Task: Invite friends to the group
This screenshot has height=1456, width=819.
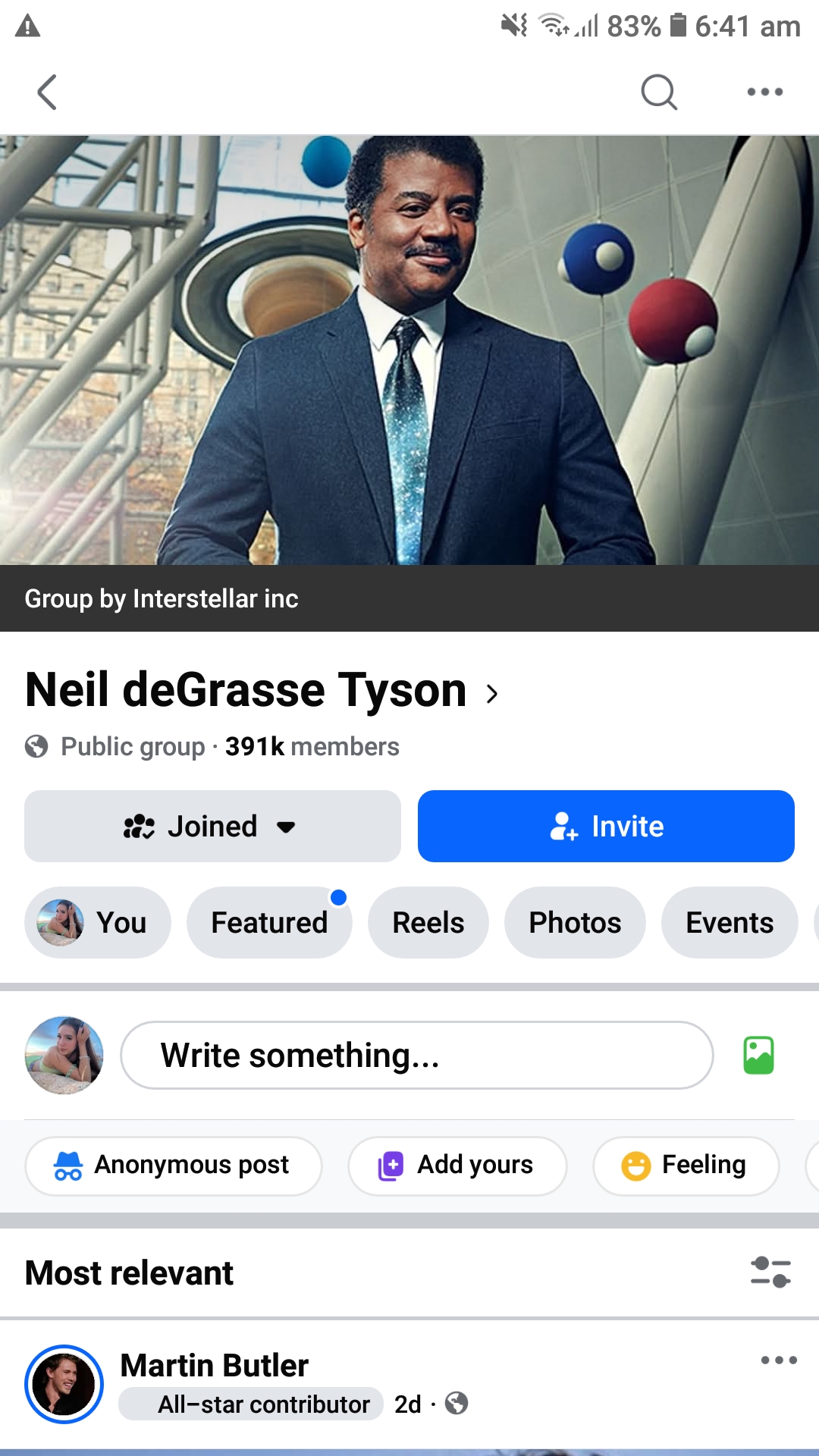Action: pyautogui.click(x=606, y=827)
